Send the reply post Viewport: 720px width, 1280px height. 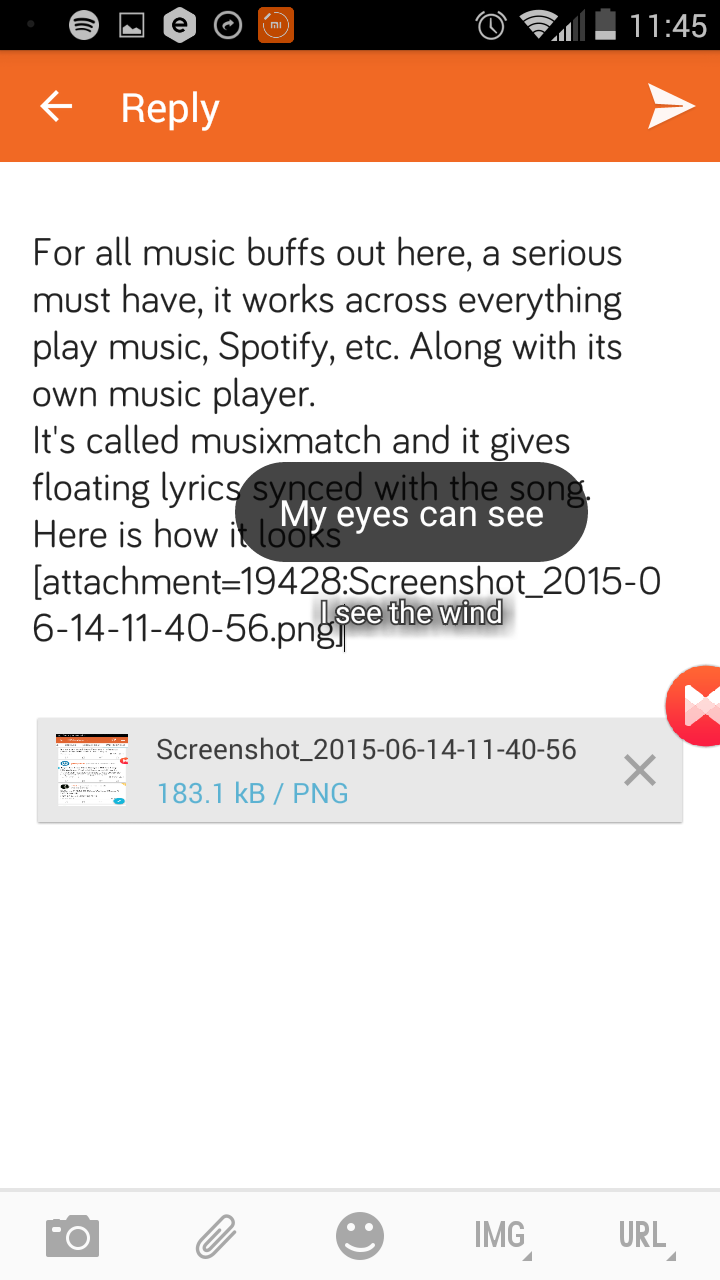pos(670,107)
